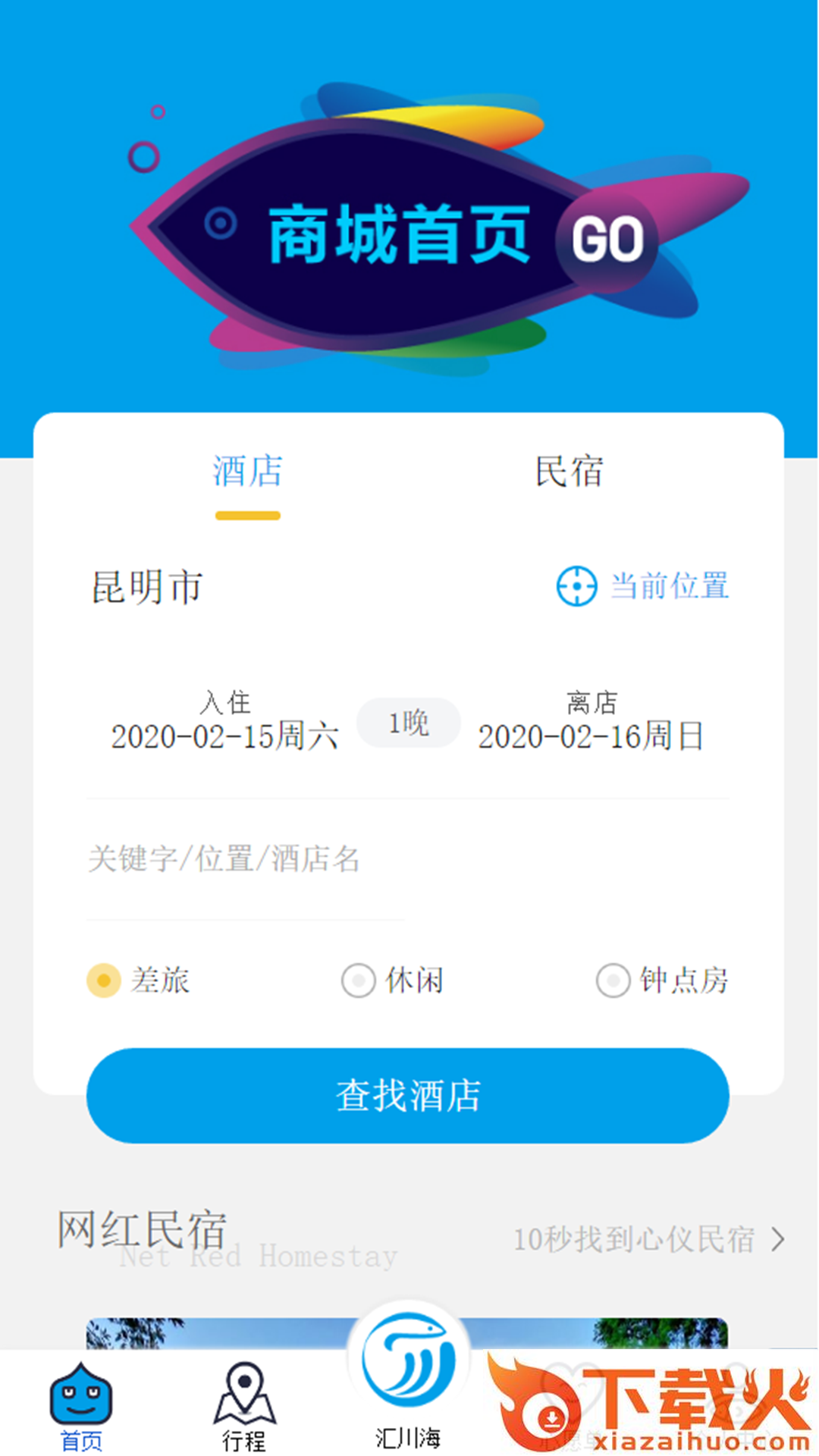Choose the 钟点房 option
819x1456 pixels.
point(662,981)
